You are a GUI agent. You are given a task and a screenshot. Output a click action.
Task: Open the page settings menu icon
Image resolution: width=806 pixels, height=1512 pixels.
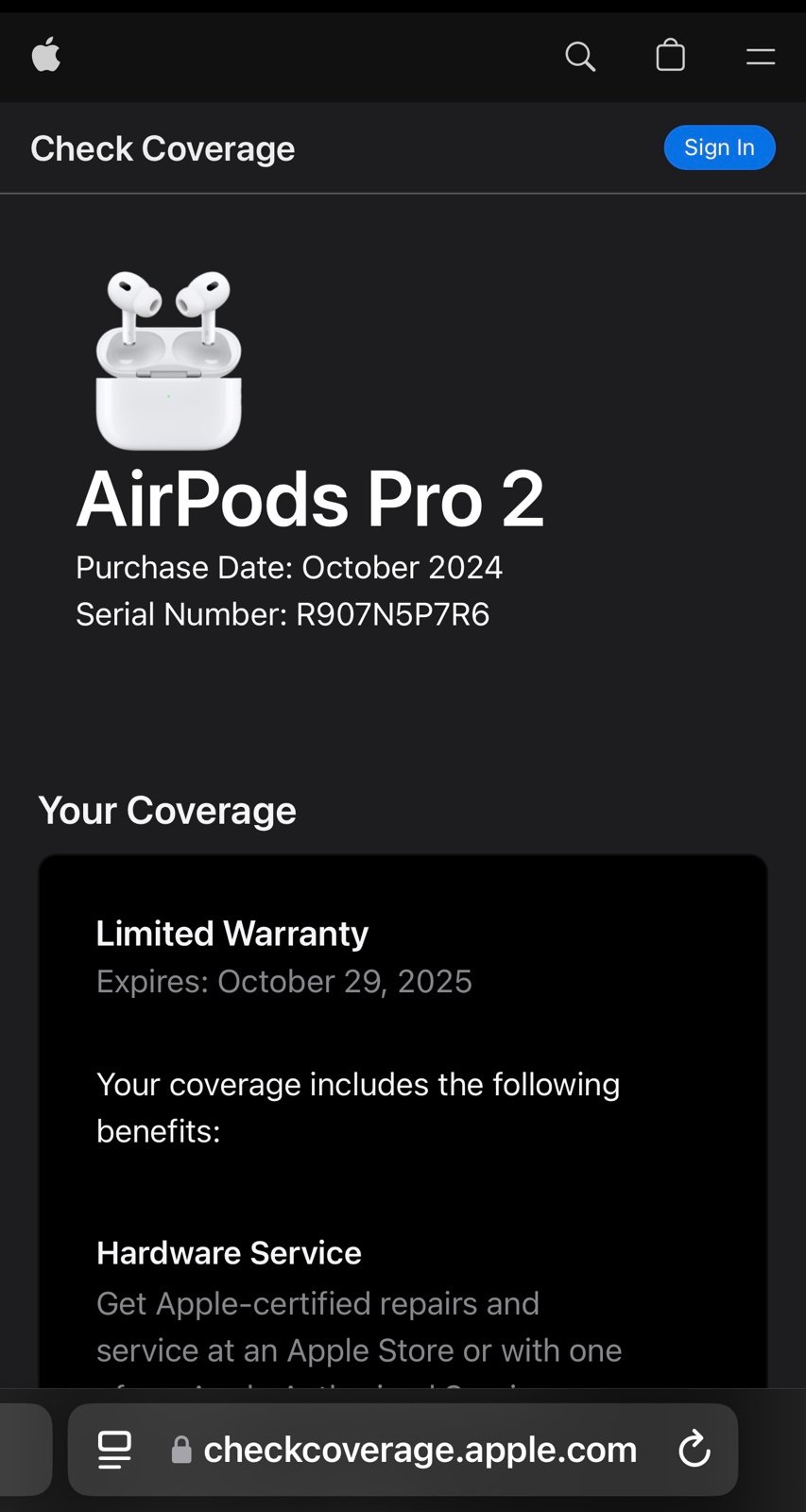(x=115, y=1450)
